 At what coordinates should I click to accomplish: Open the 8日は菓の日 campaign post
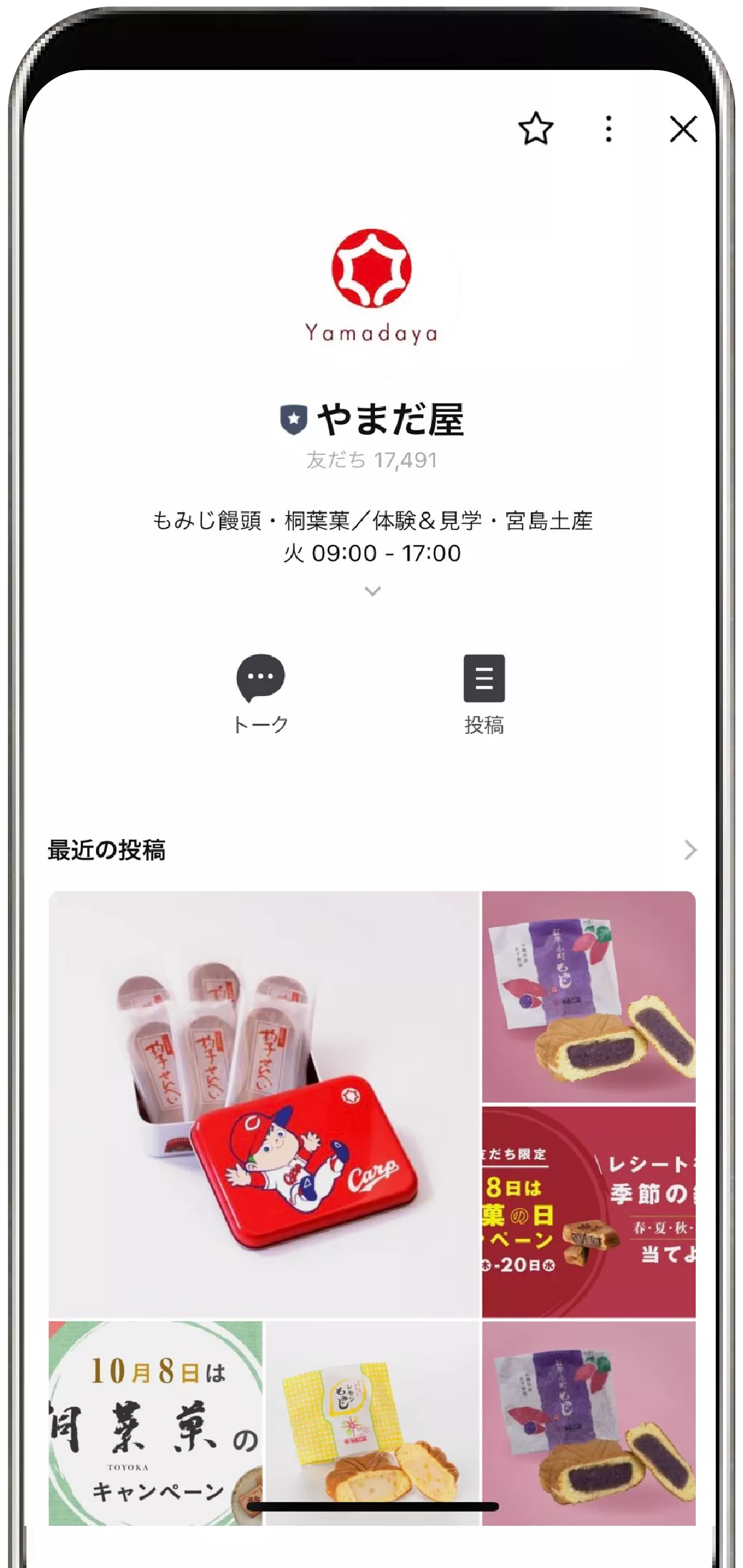[588, 1212]
